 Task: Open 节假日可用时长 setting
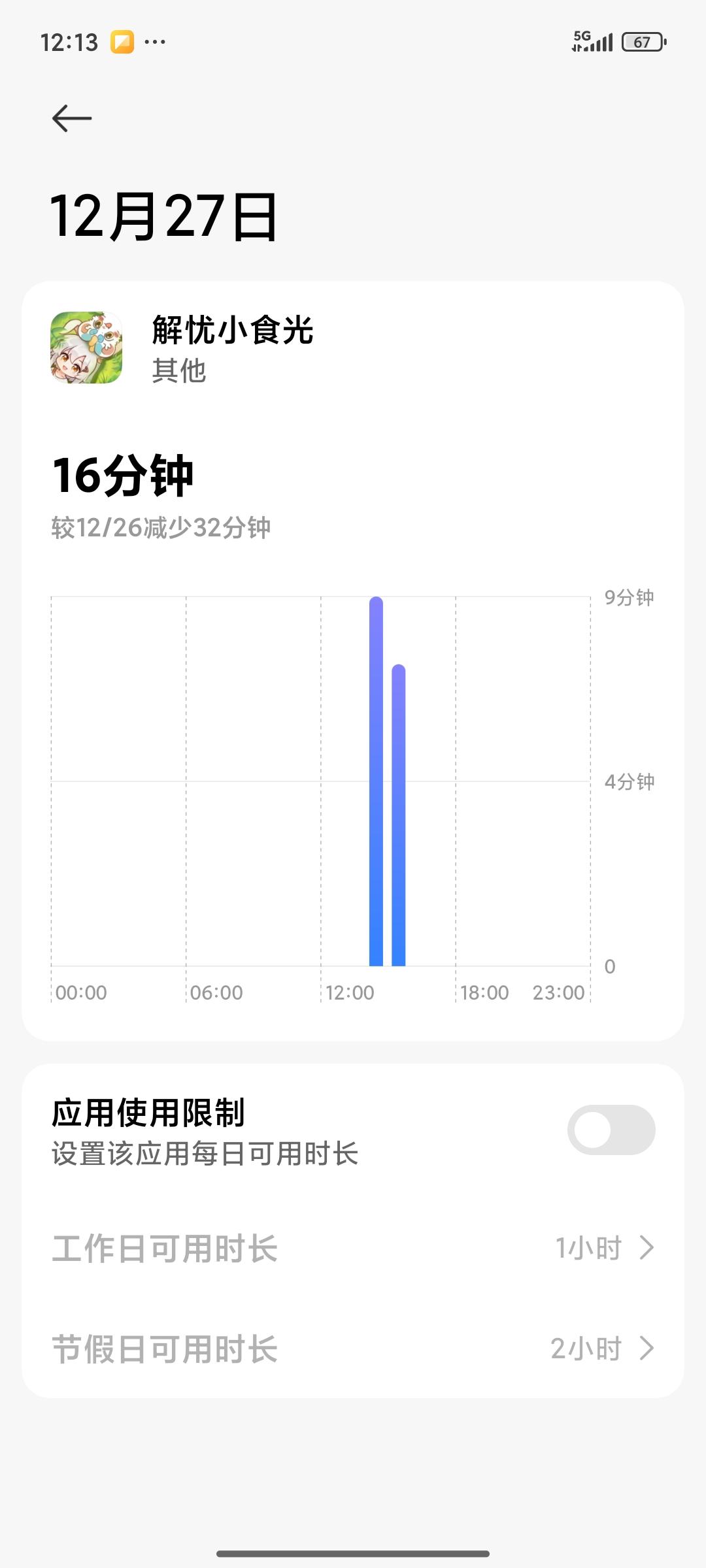[353, 1348]
